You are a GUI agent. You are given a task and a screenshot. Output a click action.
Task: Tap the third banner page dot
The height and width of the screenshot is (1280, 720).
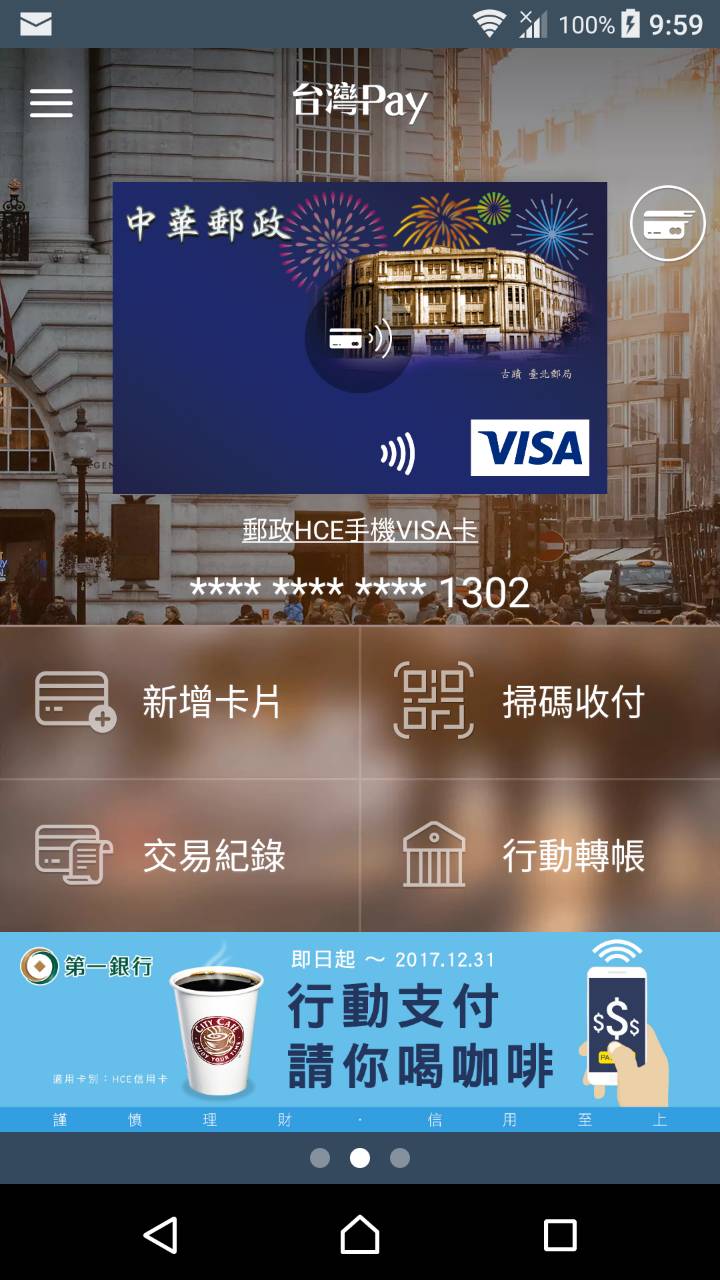400,1158
